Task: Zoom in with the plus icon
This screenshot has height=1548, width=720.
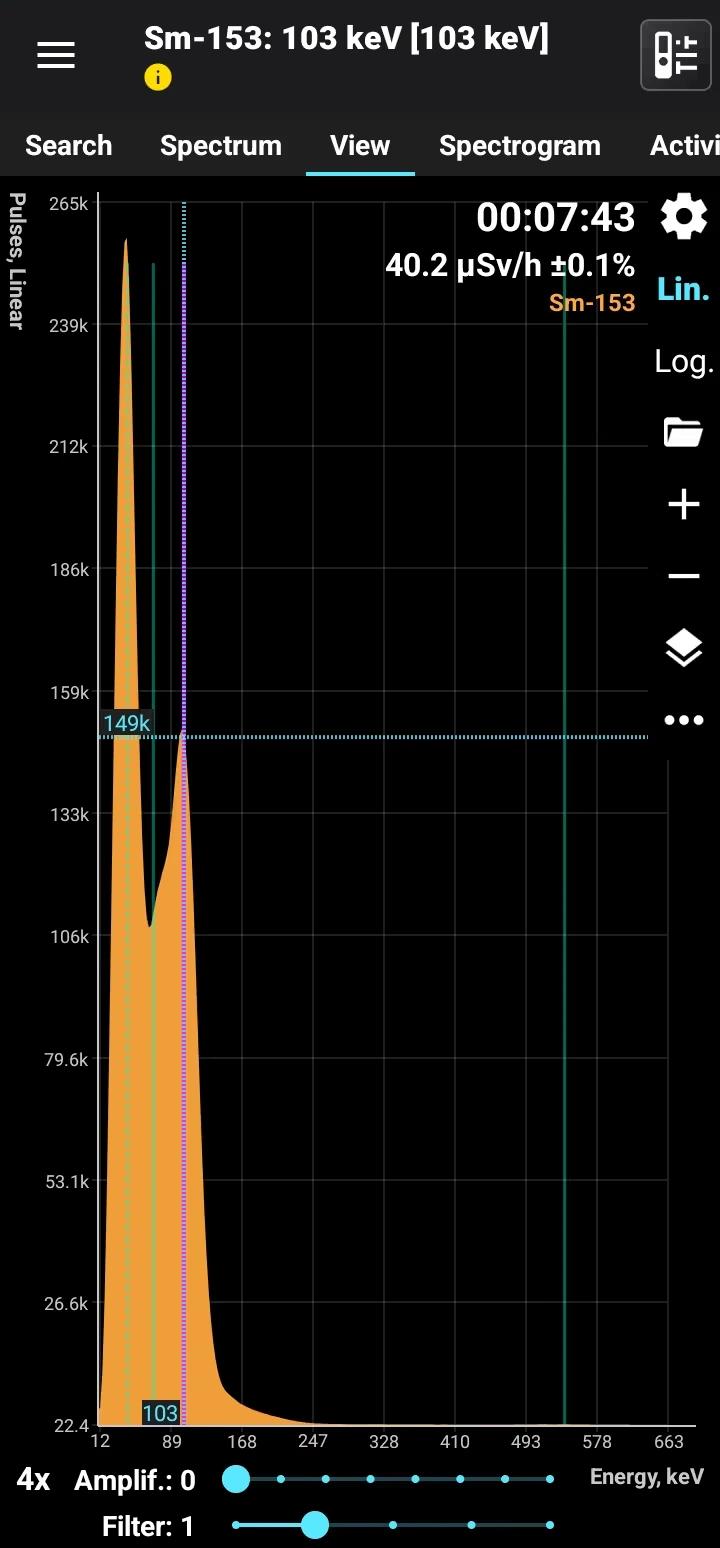Action: [684, 505]
